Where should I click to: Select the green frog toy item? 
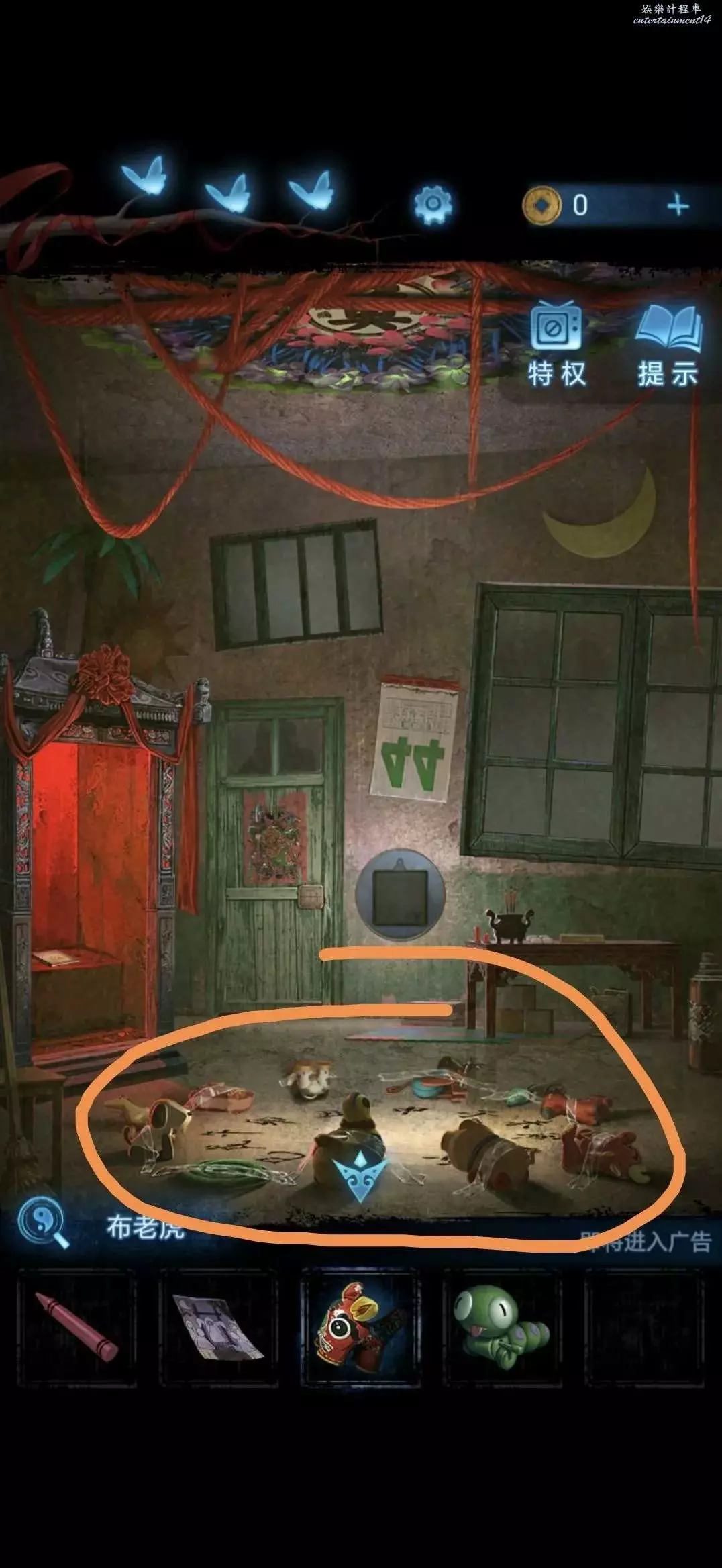tap(501, 1326)
